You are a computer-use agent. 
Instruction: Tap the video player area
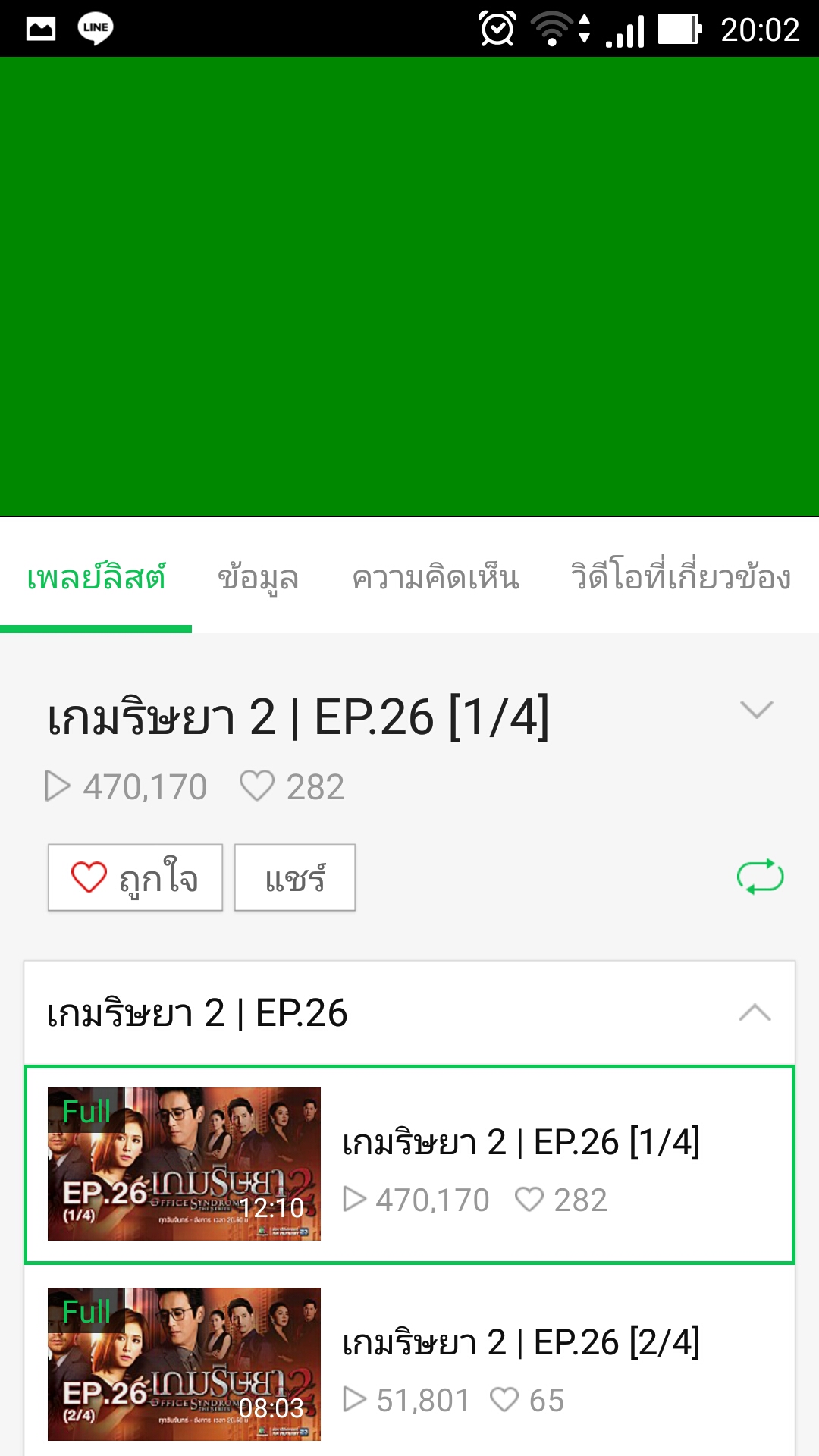coord(409,287)
